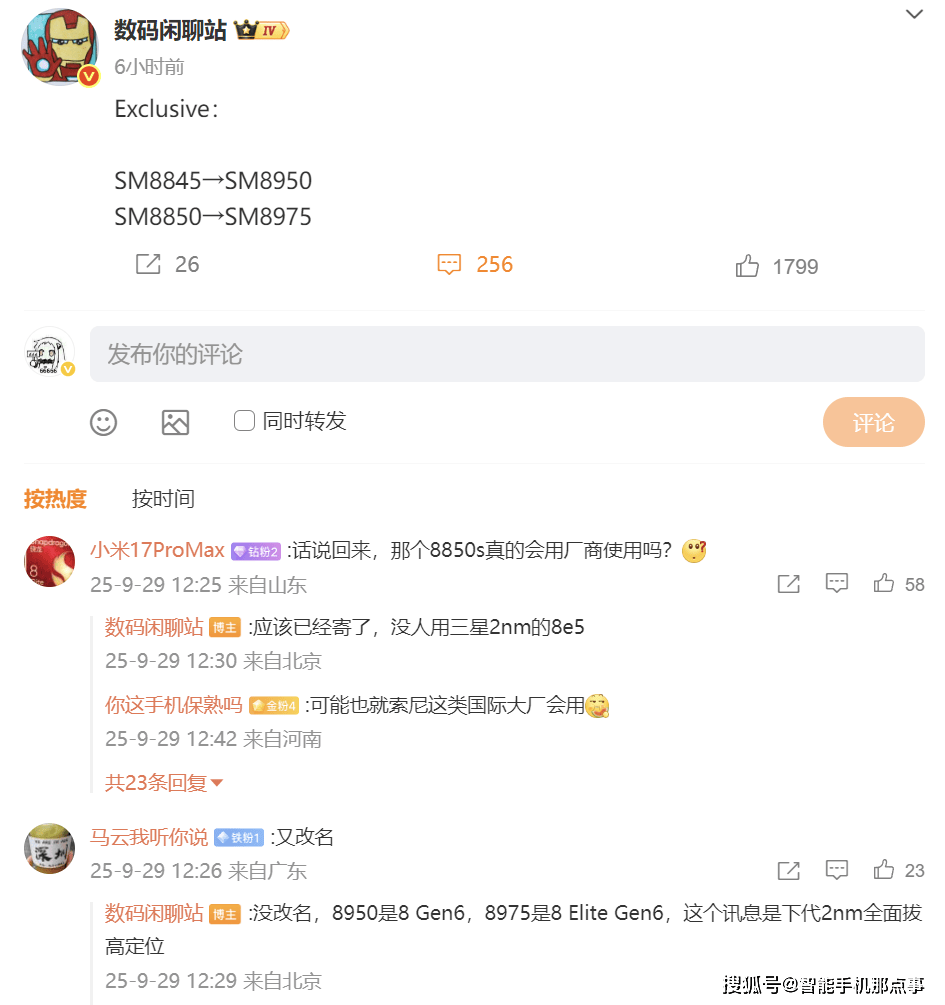Repost the Exclusive post

tap(148, 264)
